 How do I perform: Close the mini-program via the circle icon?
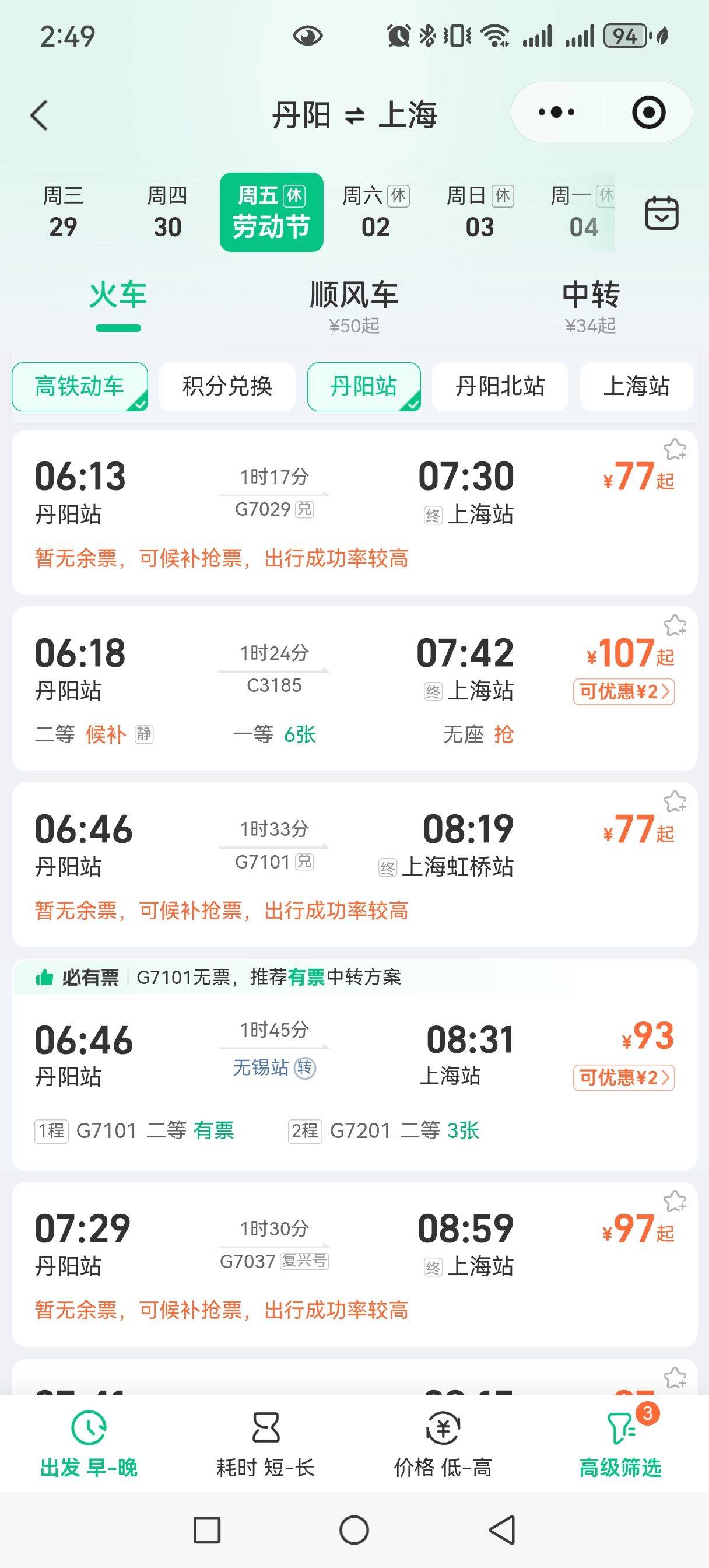tap(648, 113)
